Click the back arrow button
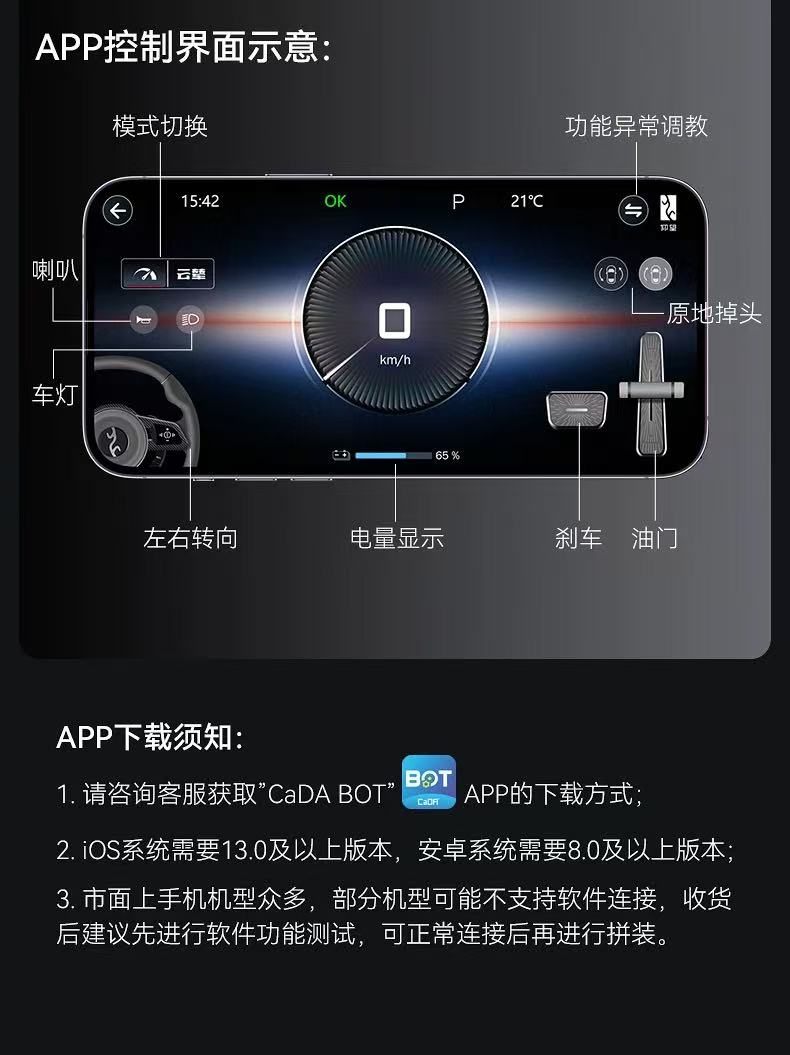790x1055 pixels. (x=118, y=209)
